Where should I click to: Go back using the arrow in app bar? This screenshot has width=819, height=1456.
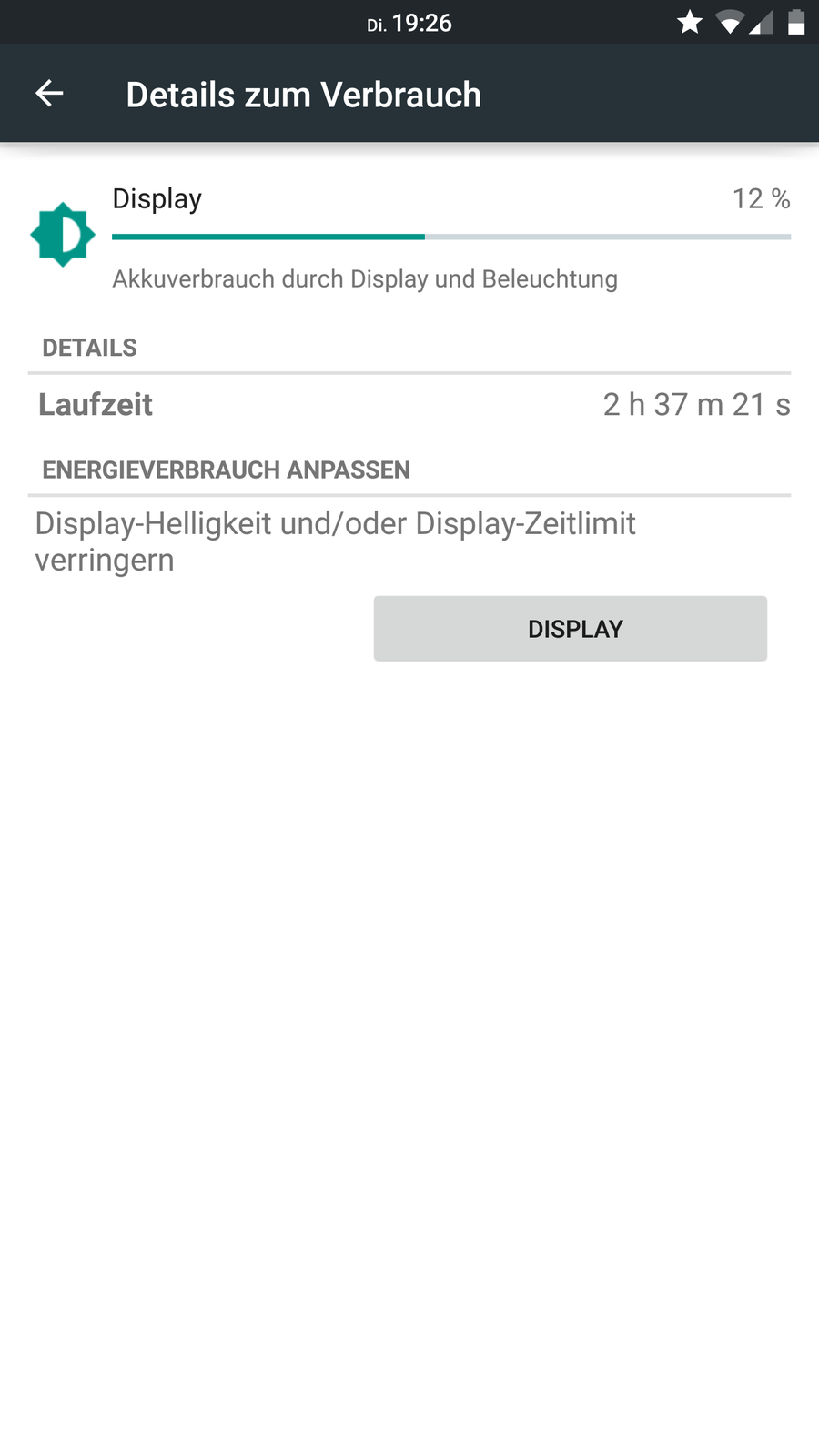point(49,93)
